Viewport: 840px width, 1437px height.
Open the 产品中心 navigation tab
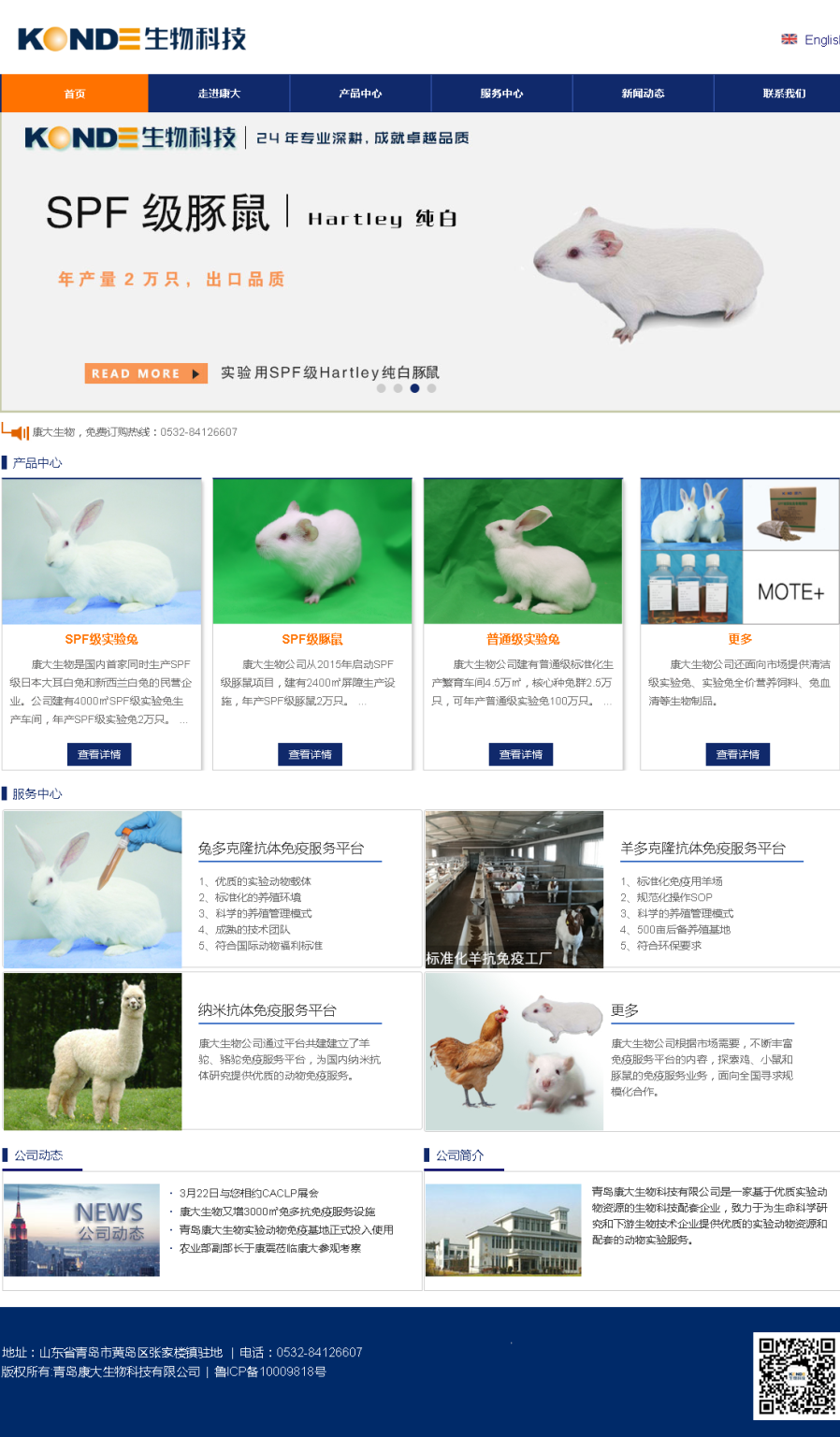360,94
